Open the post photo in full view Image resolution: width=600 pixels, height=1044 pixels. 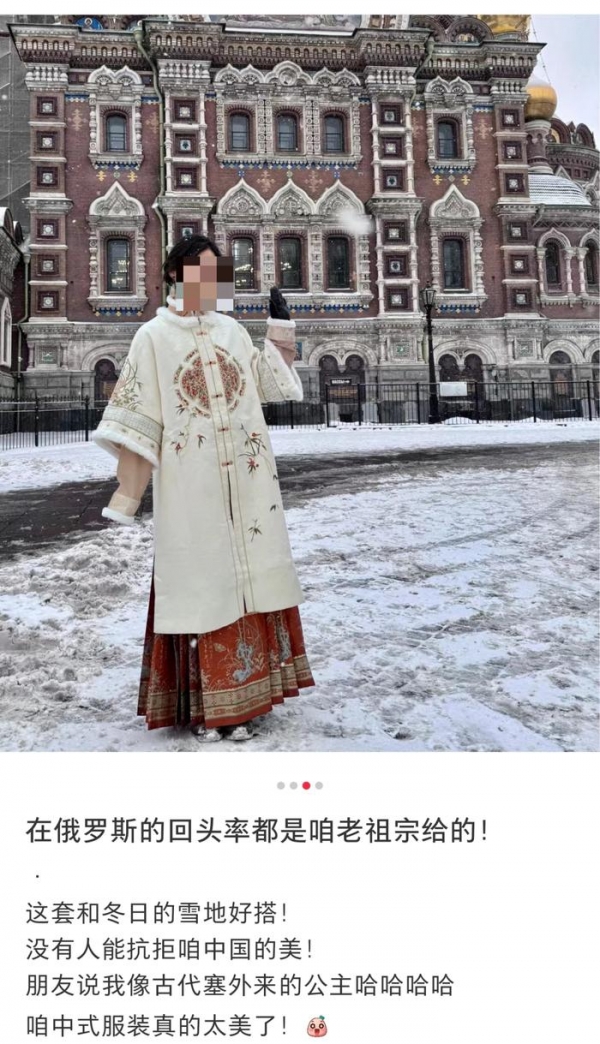[300, 380]
